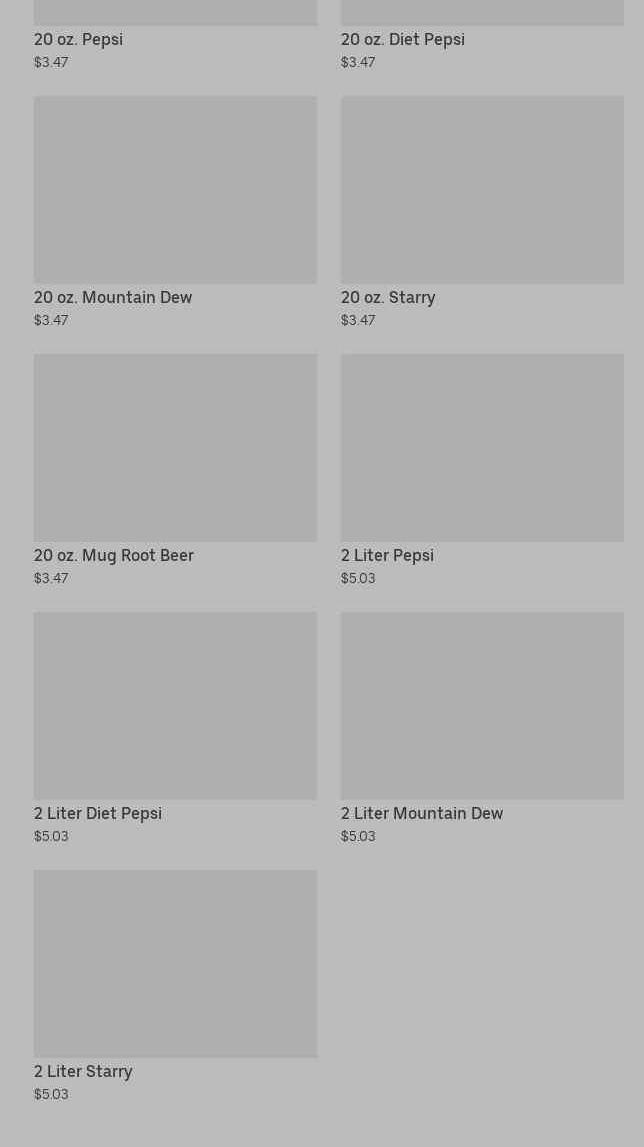Open the 2 Liter Pepsi product
Screen dimensions: 644x1147
coord(482,448)
